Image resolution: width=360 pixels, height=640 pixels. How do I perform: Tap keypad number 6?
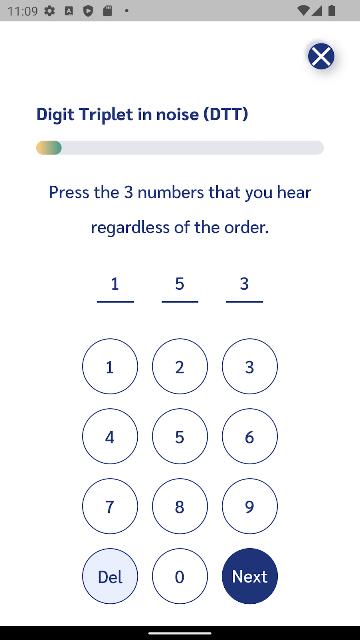250,436
